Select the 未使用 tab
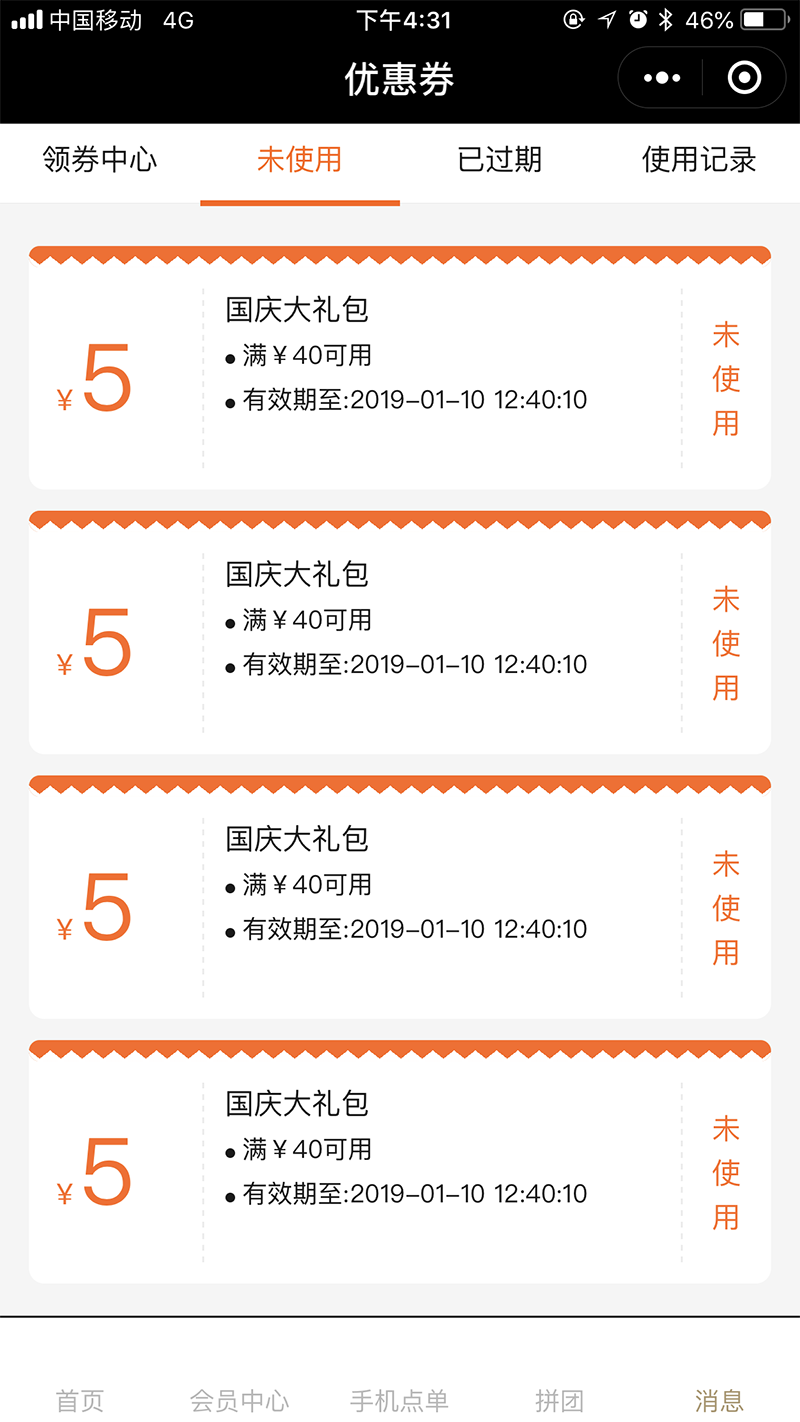Screen dimensions: 800x1422 click(300, 160)
